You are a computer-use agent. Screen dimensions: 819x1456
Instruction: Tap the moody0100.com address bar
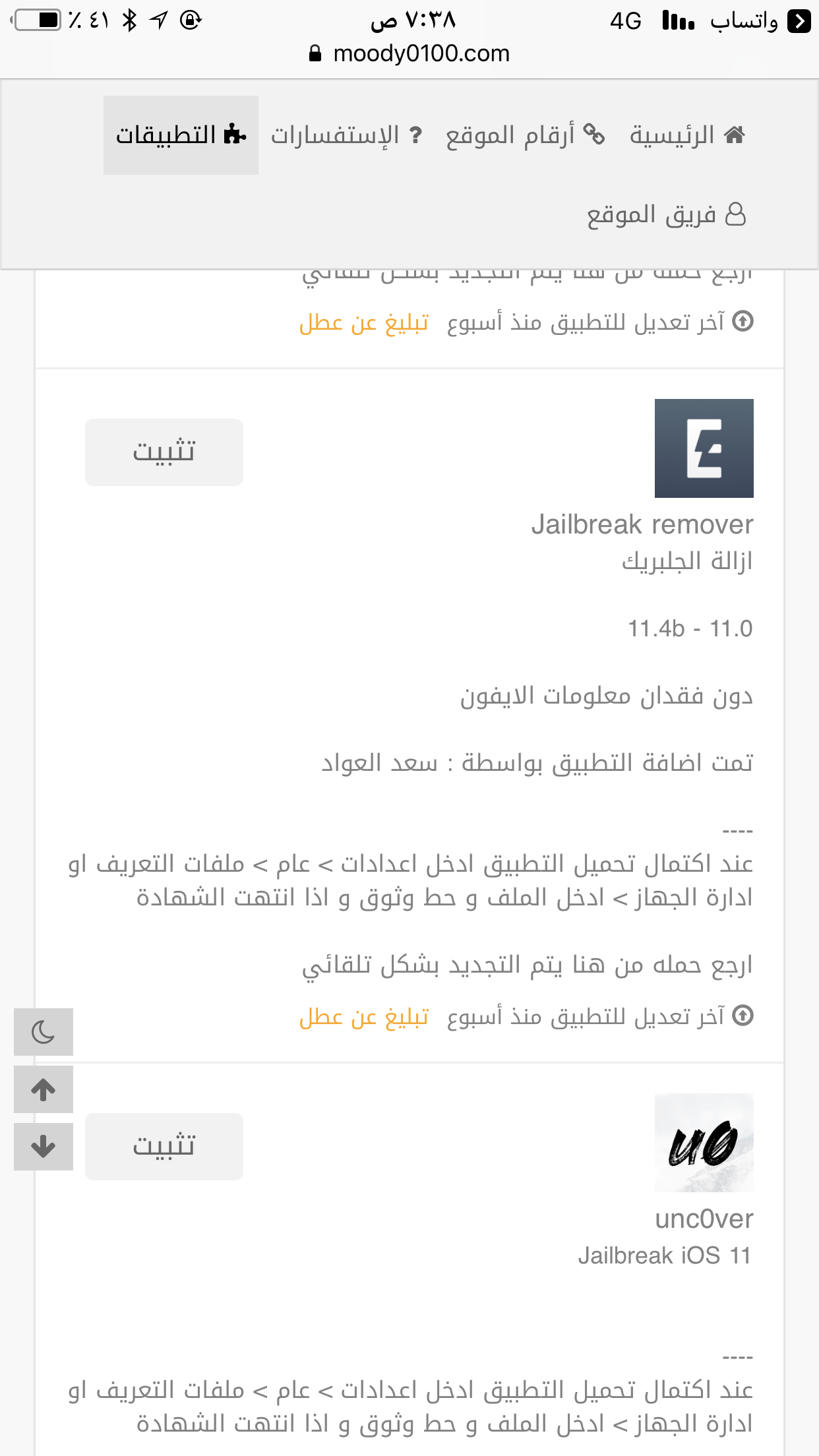coord(409,53)
